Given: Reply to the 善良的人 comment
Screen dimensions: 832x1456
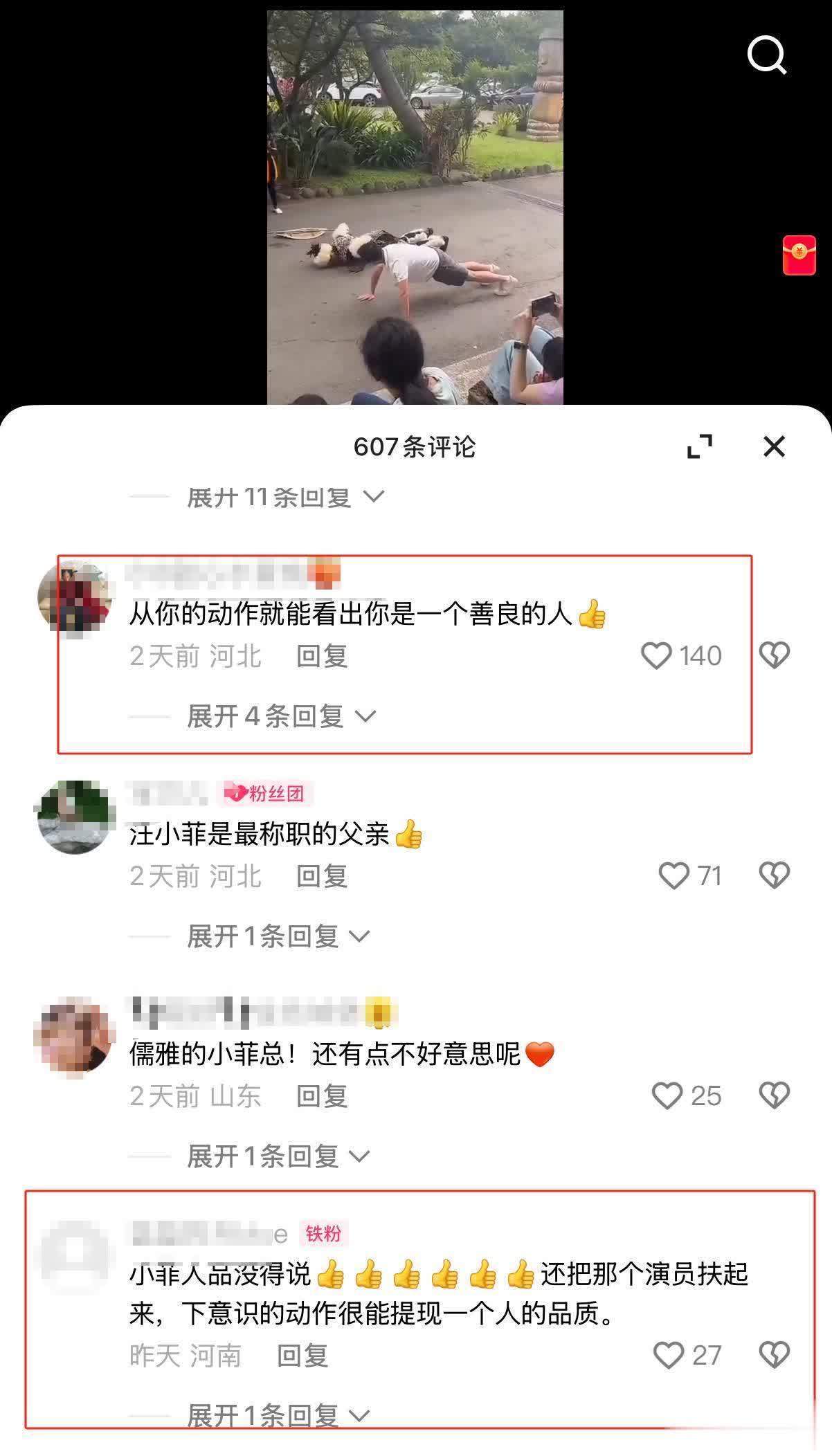Looking at the screenshot, I should [321, 656].
